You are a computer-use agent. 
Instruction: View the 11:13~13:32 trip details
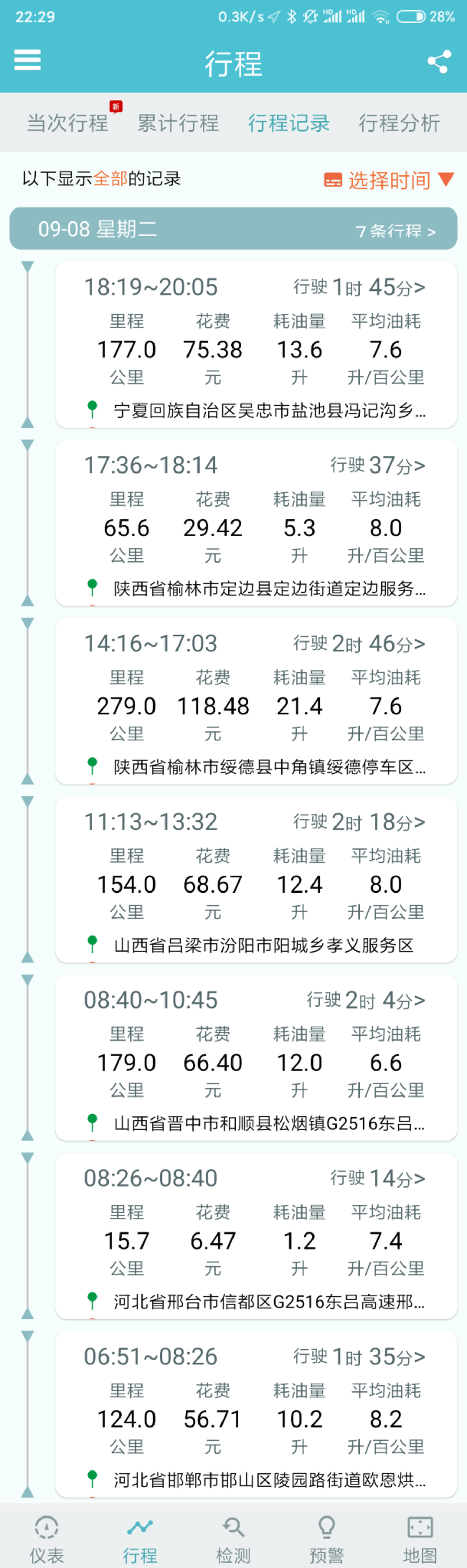tap(256, 879)
